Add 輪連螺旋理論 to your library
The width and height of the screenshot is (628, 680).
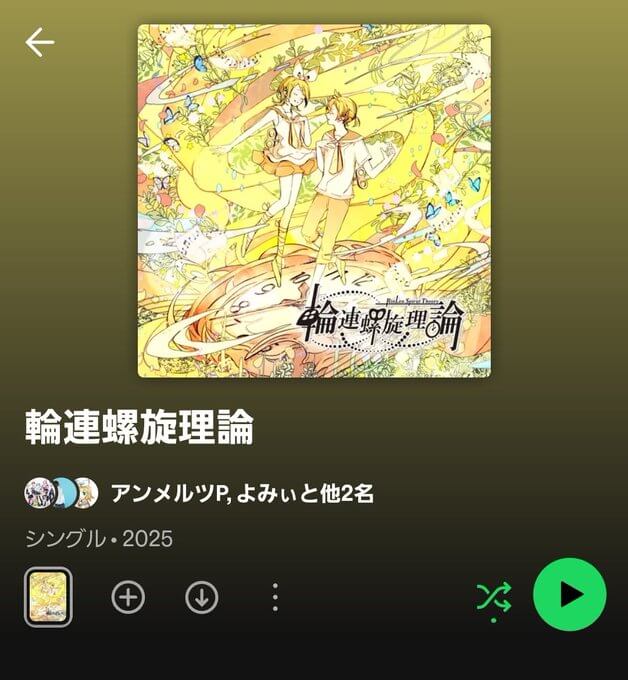[128, 597]
